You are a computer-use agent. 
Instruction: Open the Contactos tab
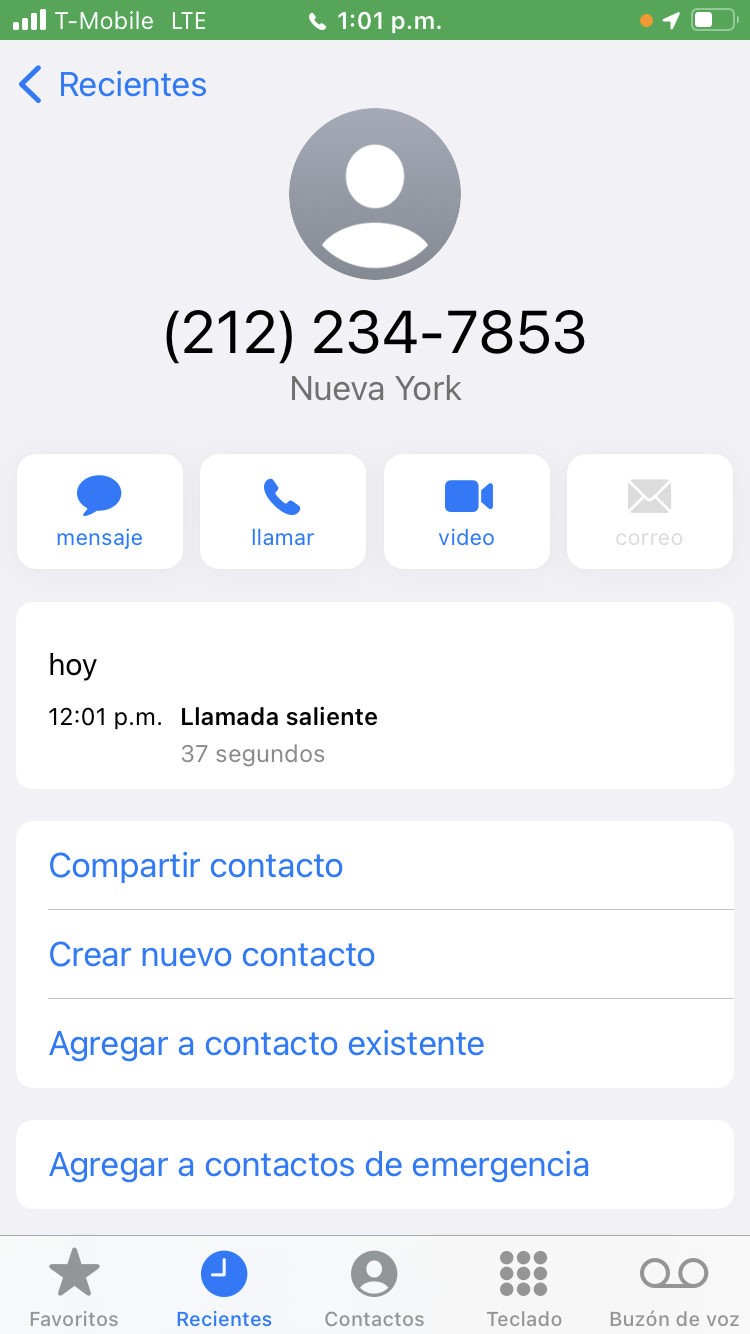(x=375, y=1288)
